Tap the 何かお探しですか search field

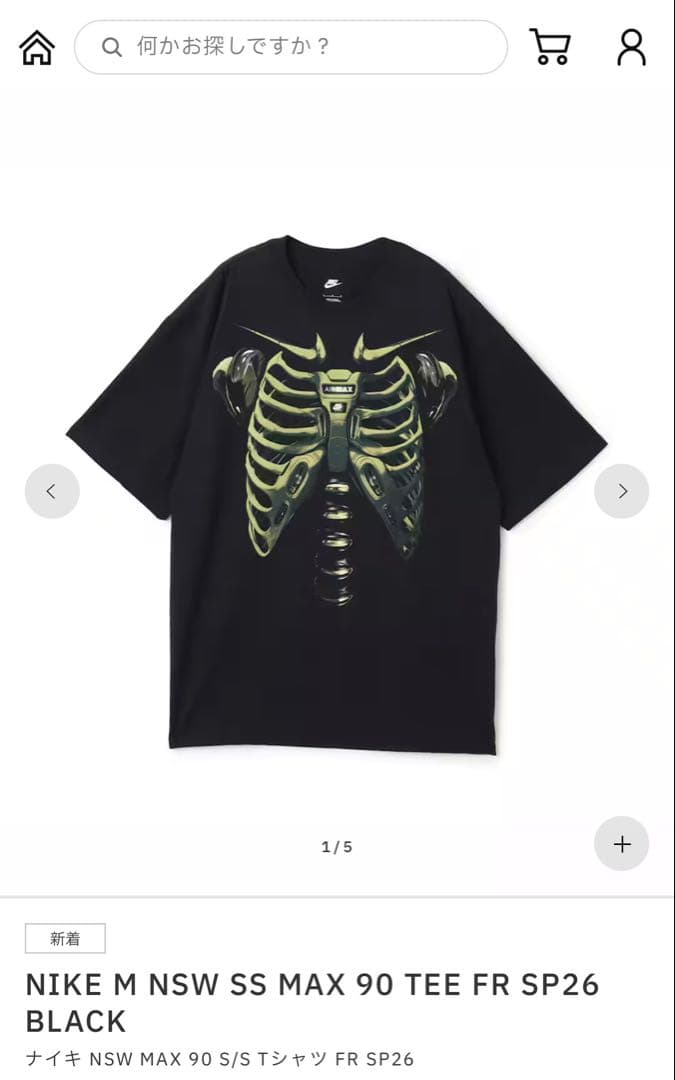click(x=291, y=47)
